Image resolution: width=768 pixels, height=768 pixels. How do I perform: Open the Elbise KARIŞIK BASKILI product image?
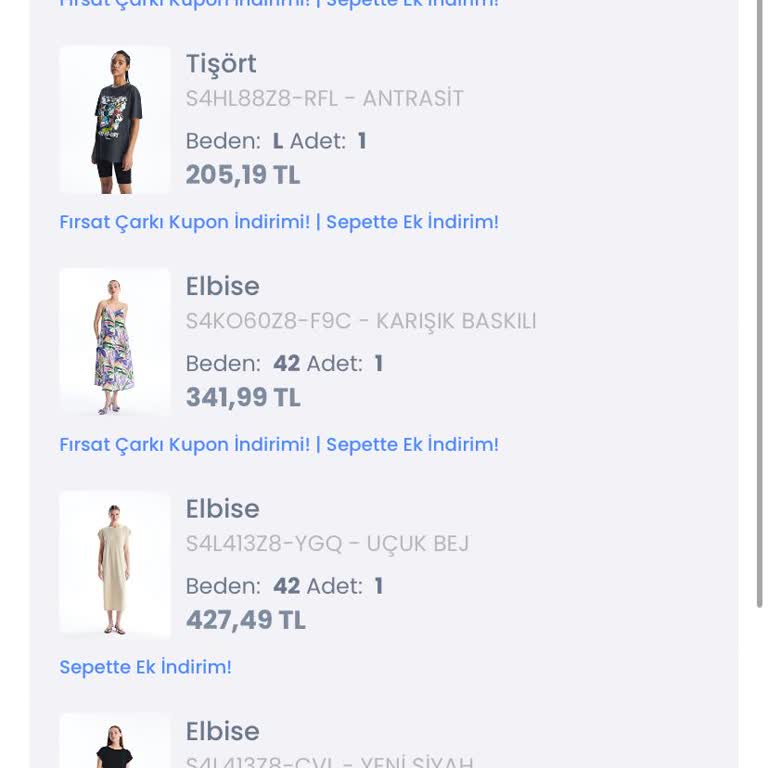(115, 342)
